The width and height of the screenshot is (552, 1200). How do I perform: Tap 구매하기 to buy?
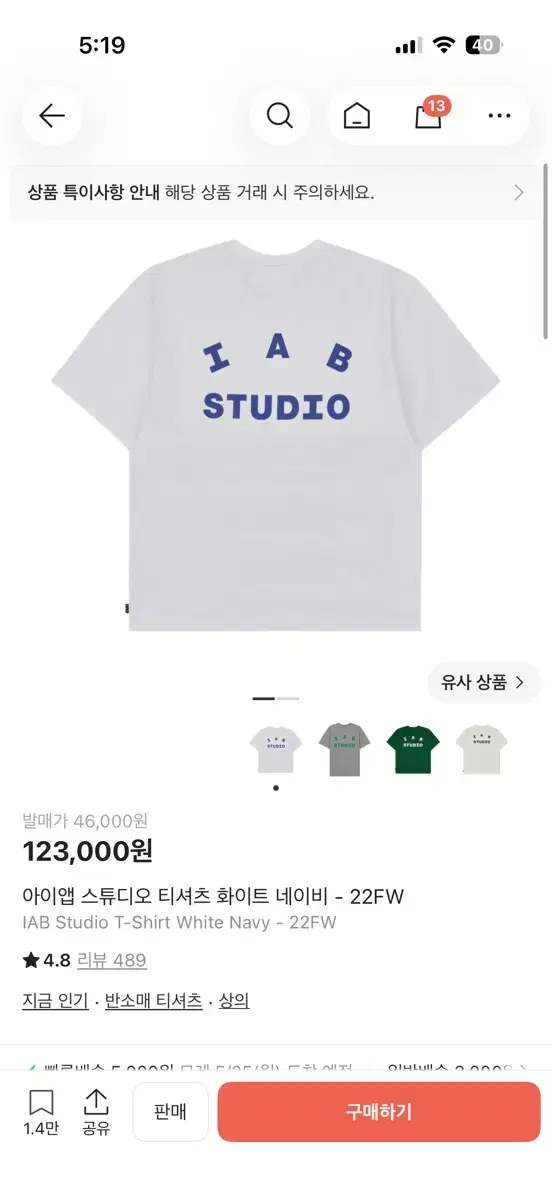click(379, 1111)
